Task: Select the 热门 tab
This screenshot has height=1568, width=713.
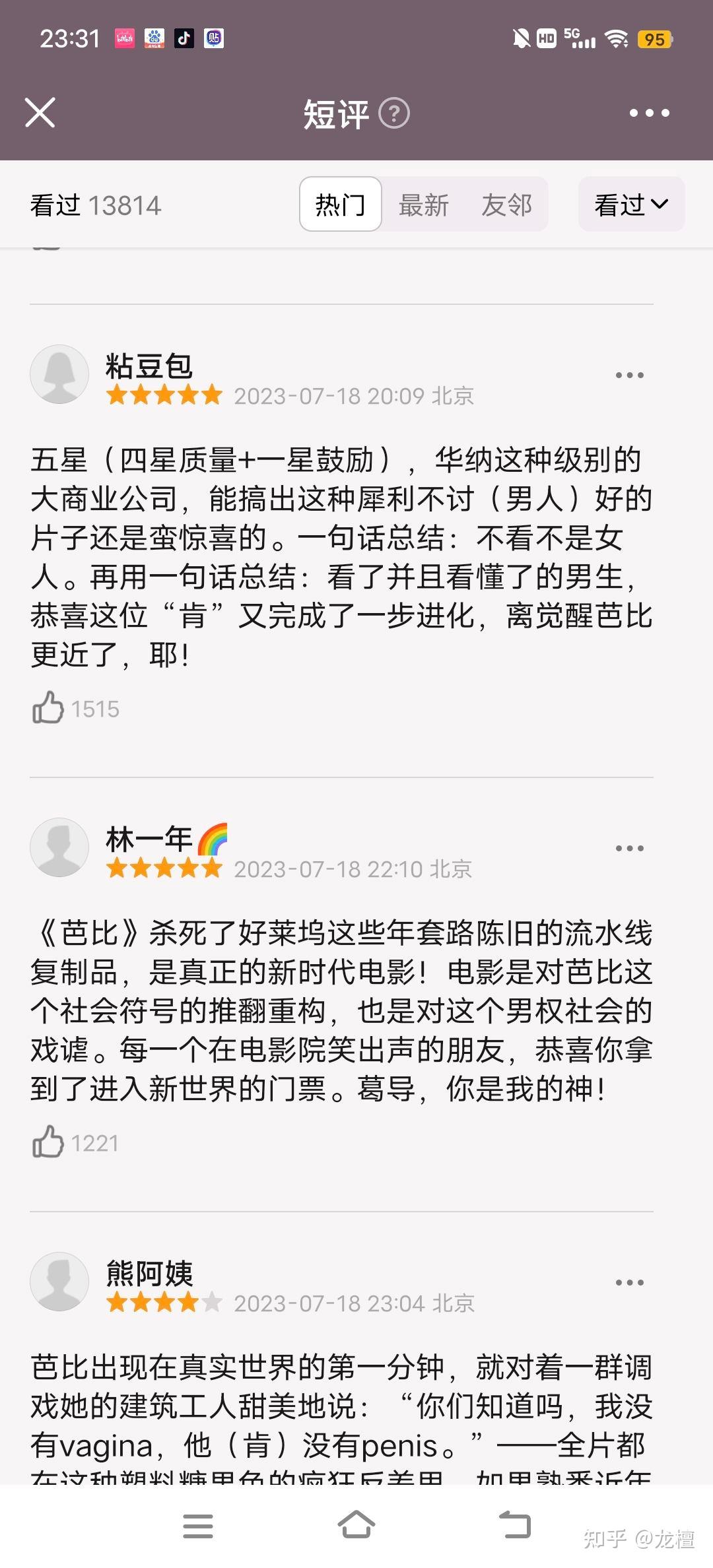Action: point(341,204)
